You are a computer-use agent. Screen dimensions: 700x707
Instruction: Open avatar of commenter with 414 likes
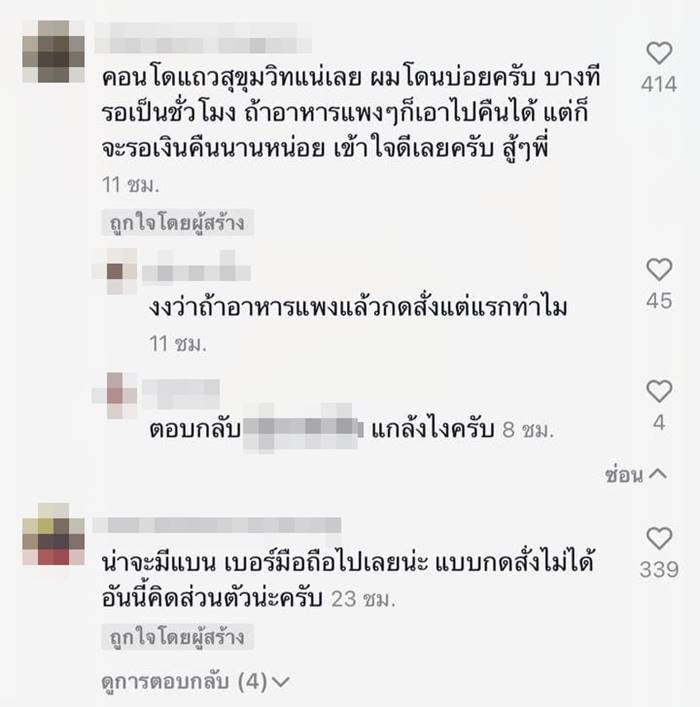(55, 52)
